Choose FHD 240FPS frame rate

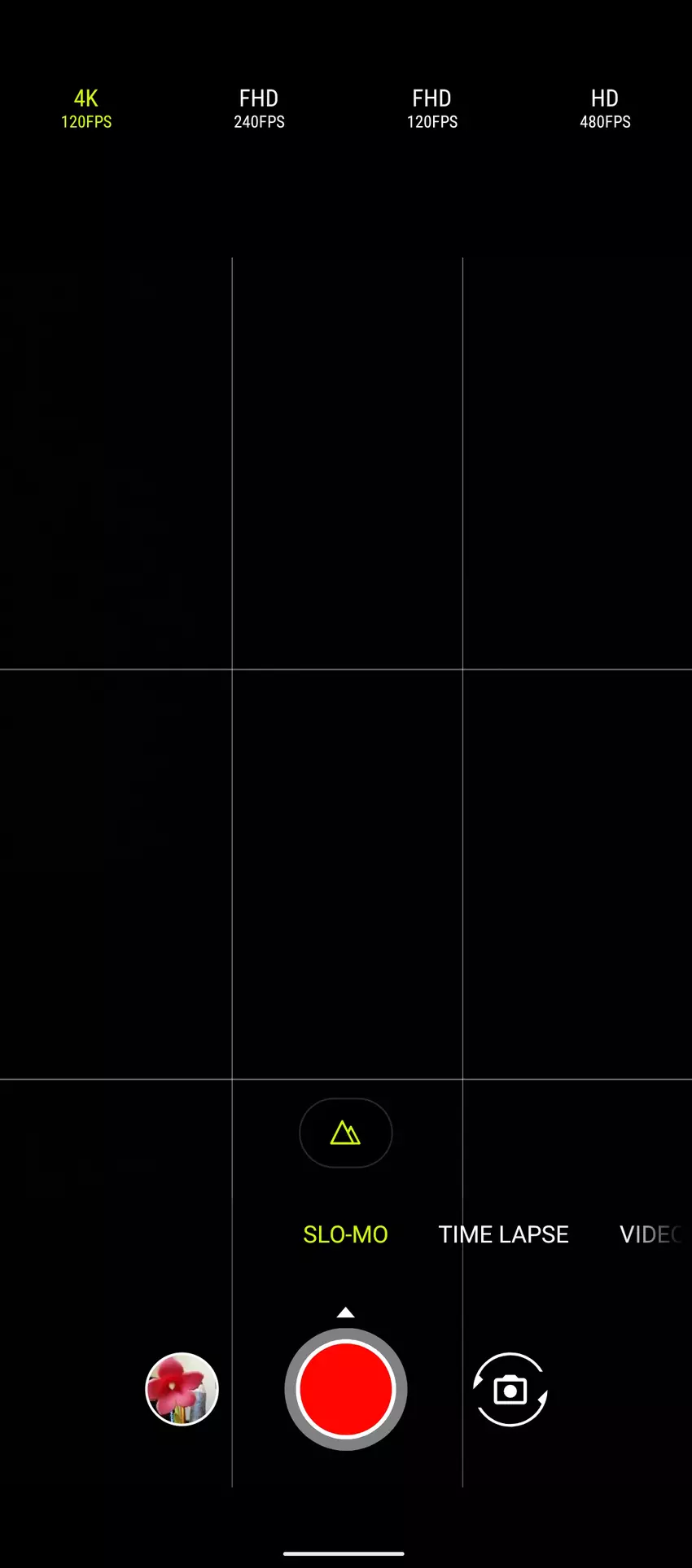point(259,108)
